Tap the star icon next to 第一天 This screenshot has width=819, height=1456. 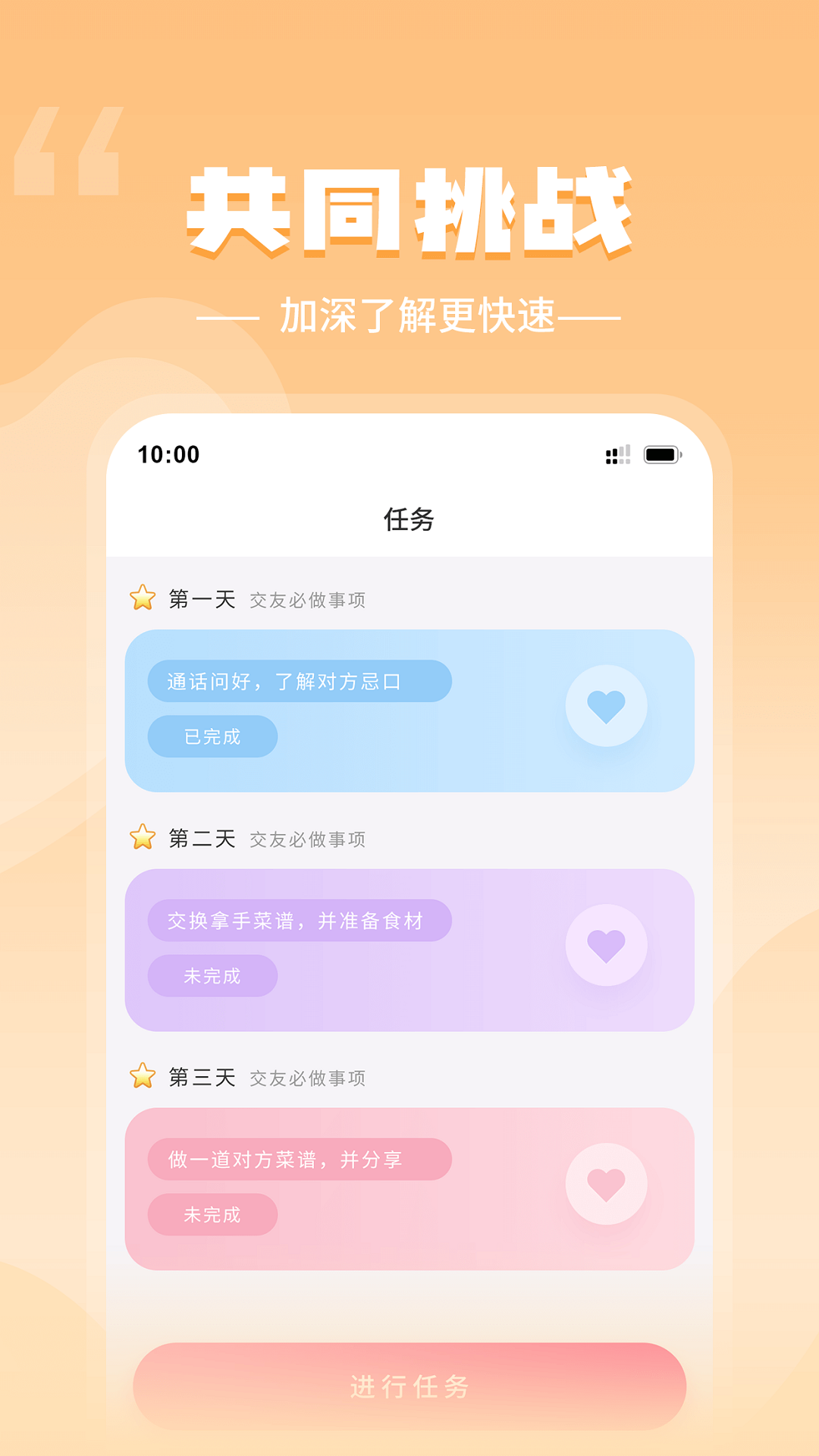[x=141, y=599]
